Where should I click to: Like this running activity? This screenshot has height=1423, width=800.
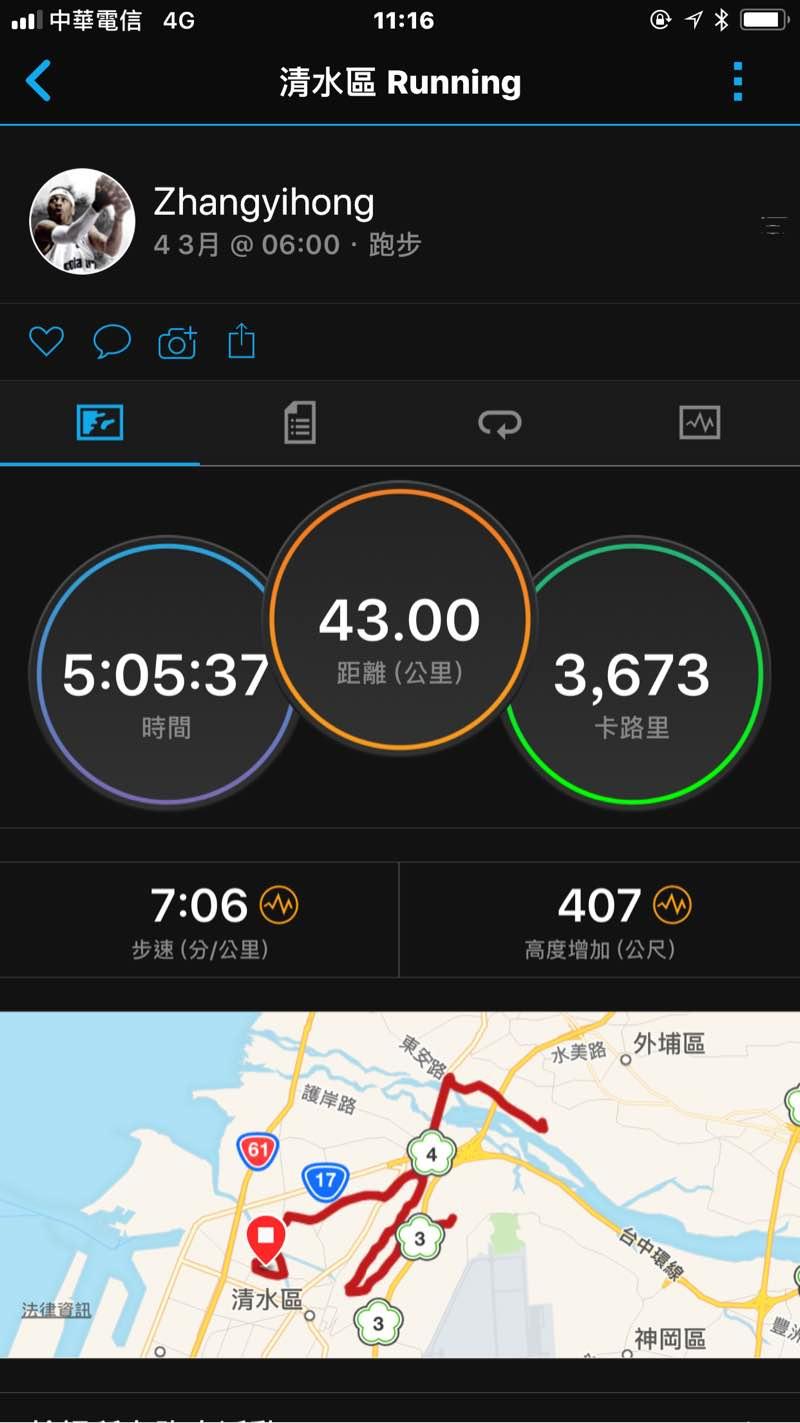(x=46, y=342)
